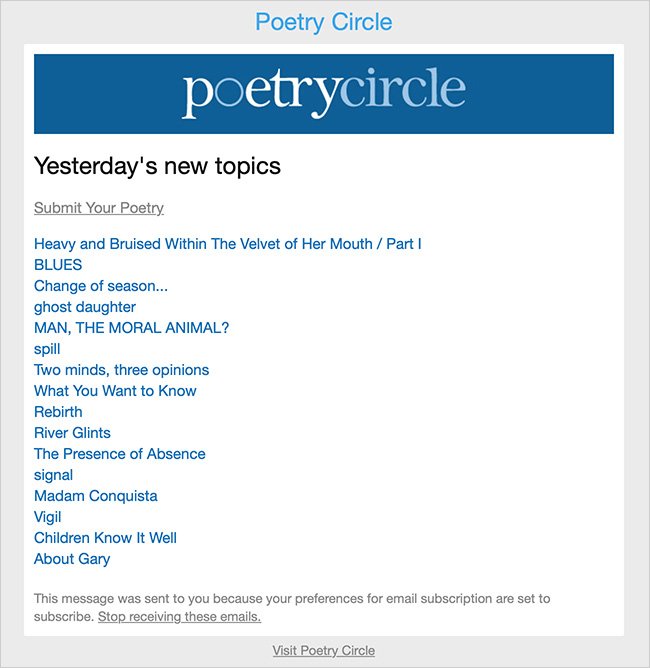Open the Vigil topic
This screenshot has height=668, width=650.
click(x=48, y=517)
